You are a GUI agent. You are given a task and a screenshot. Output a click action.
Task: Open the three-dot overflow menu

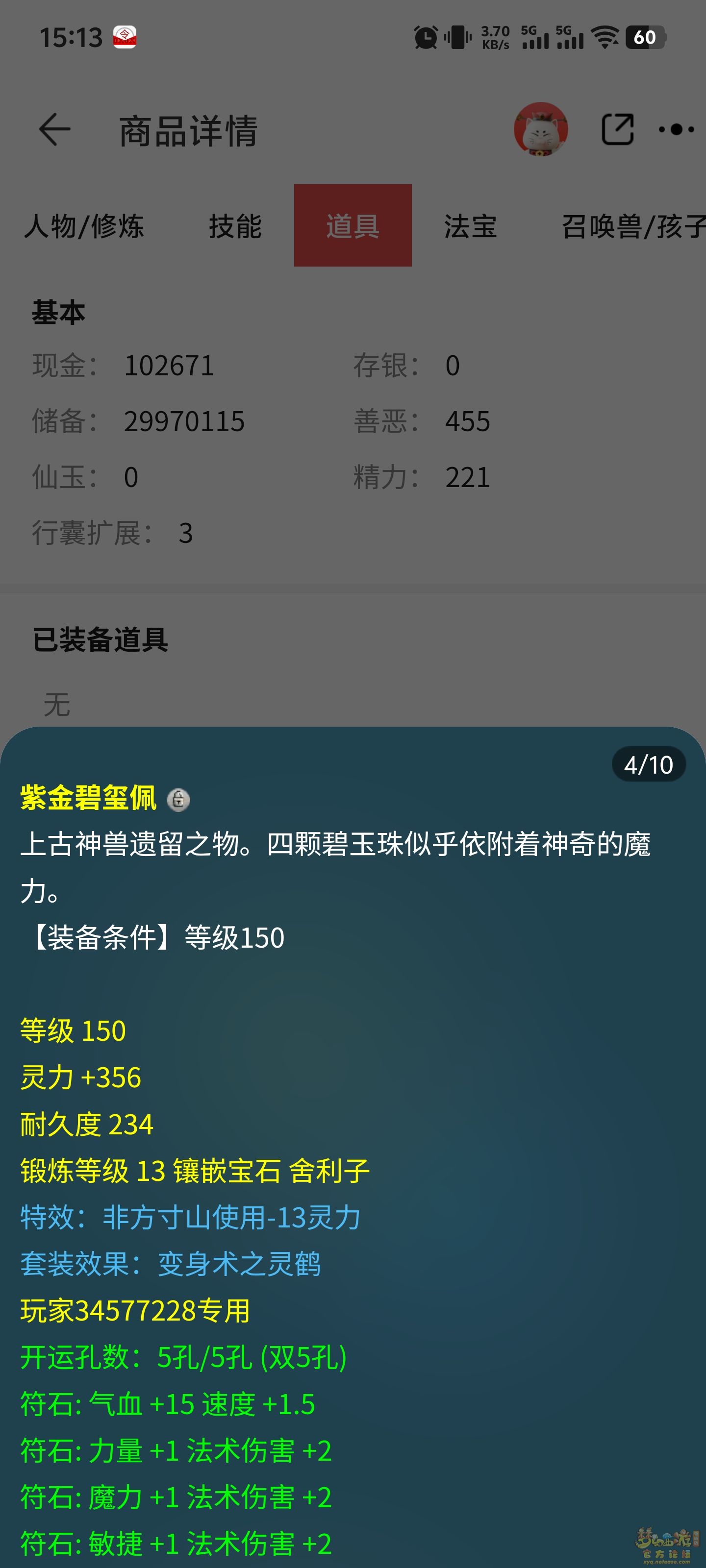[x=676, y=130]
